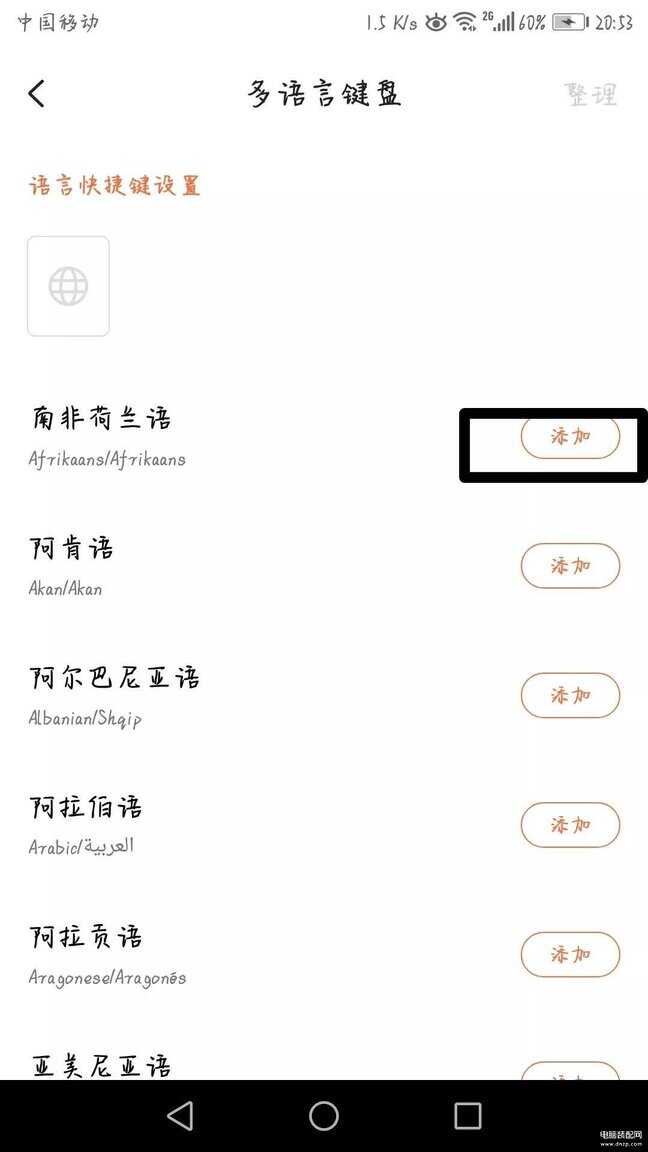Viewport: 648px width, 1152px height.
Task: Add the 阿拉伯语 Arabic keyboard
Action: pos(570,825)
